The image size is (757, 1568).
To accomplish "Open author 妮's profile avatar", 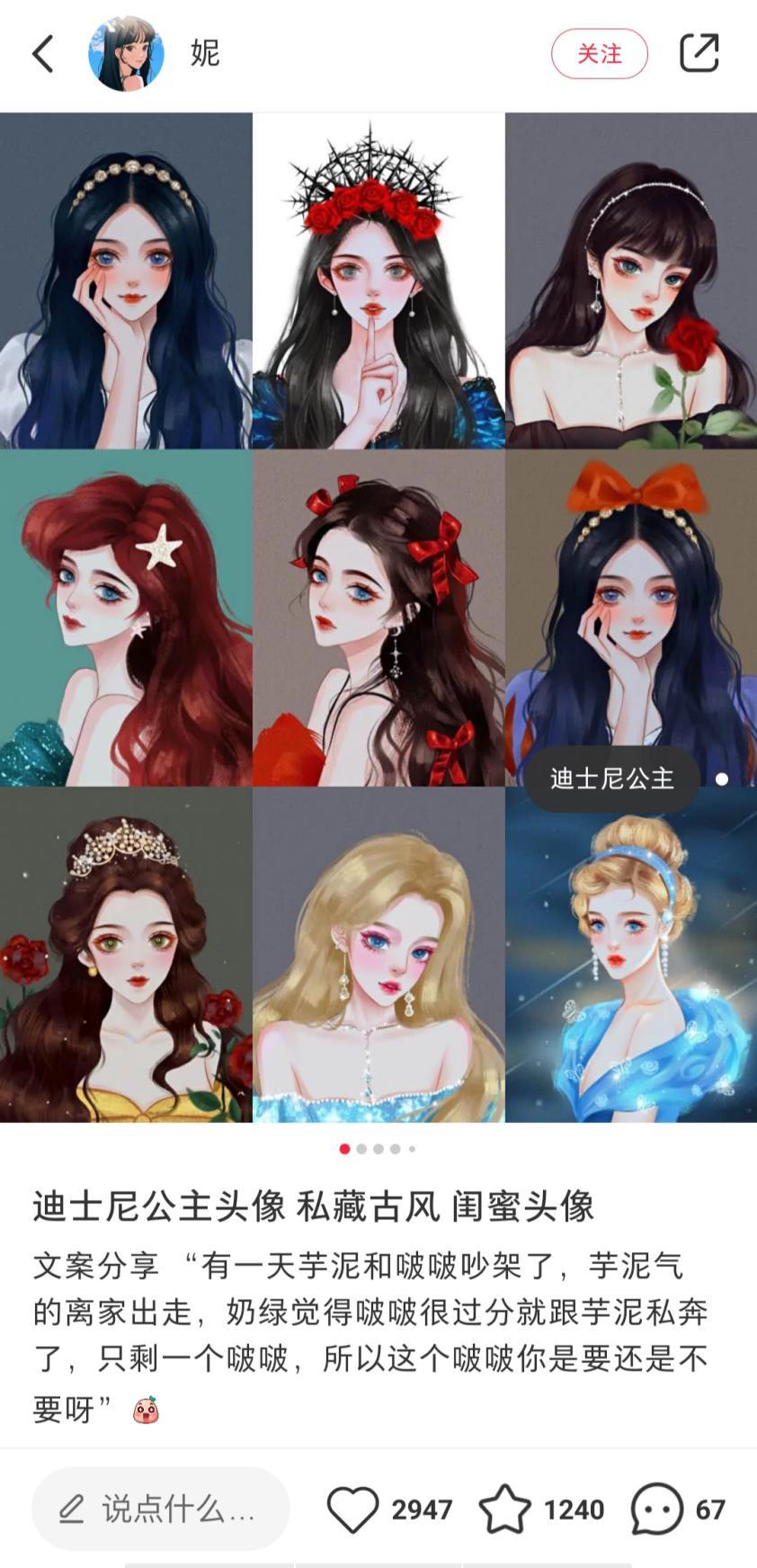I will coord(126,54).
